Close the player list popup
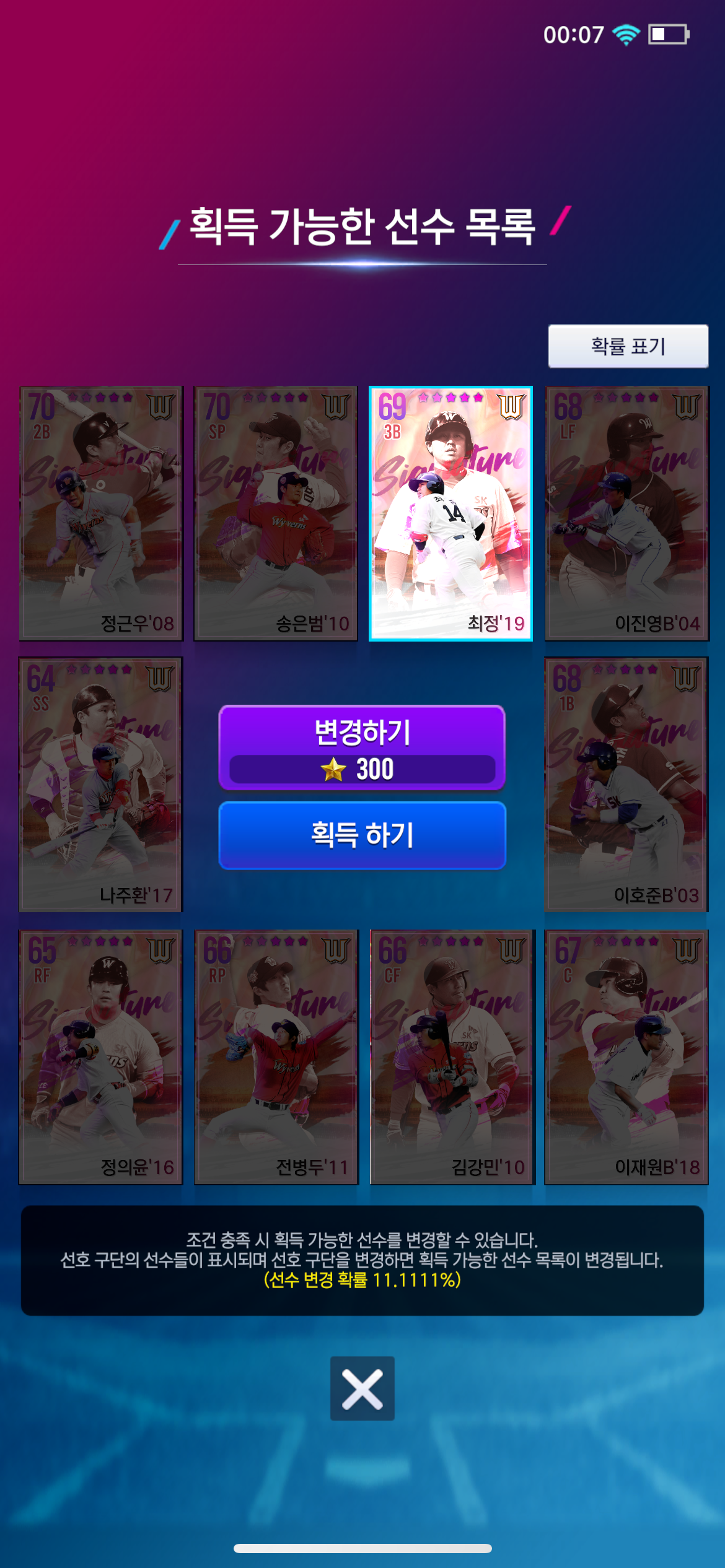This screenshot has height=1568, width=725. point(362,1388)
